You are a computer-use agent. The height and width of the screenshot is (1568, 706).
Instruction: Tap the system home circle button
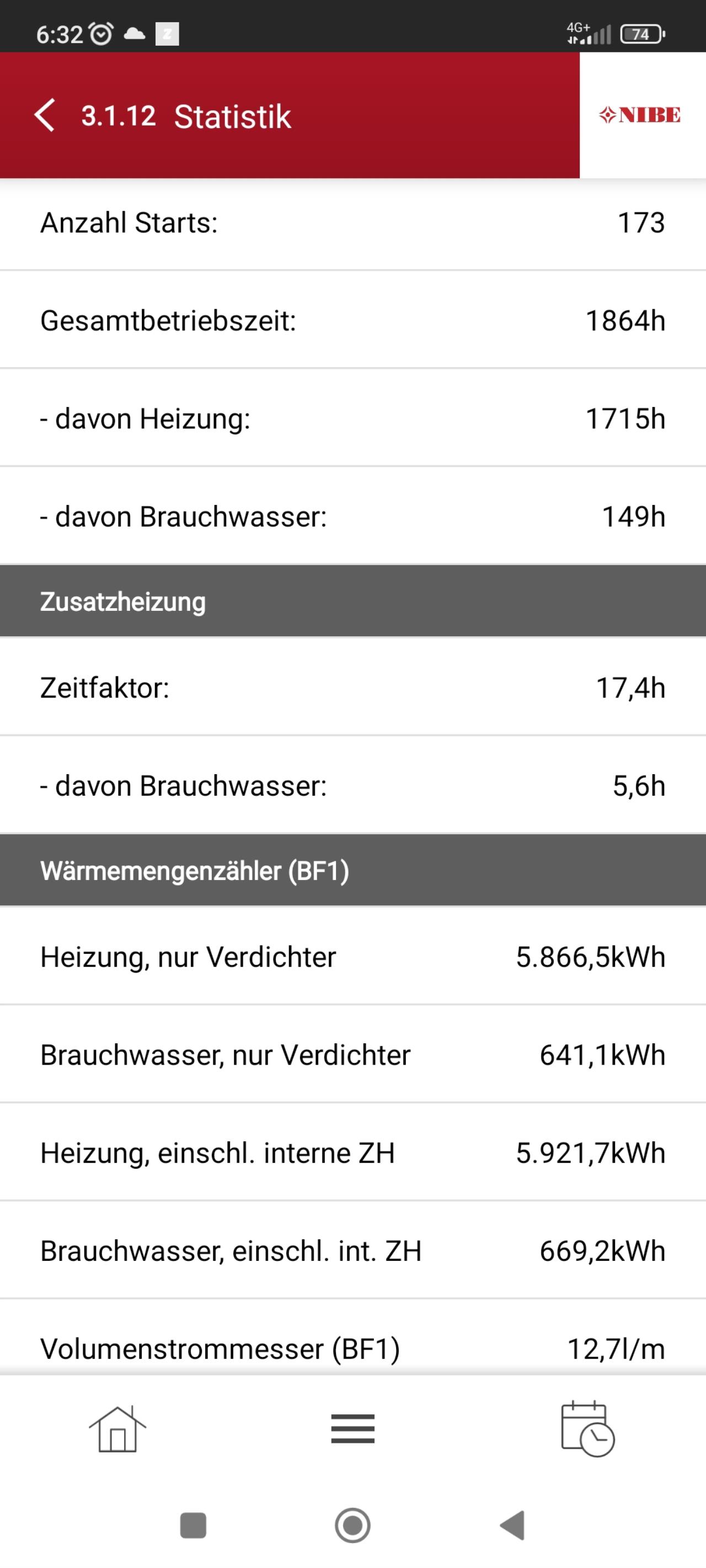pos(352,1526)
